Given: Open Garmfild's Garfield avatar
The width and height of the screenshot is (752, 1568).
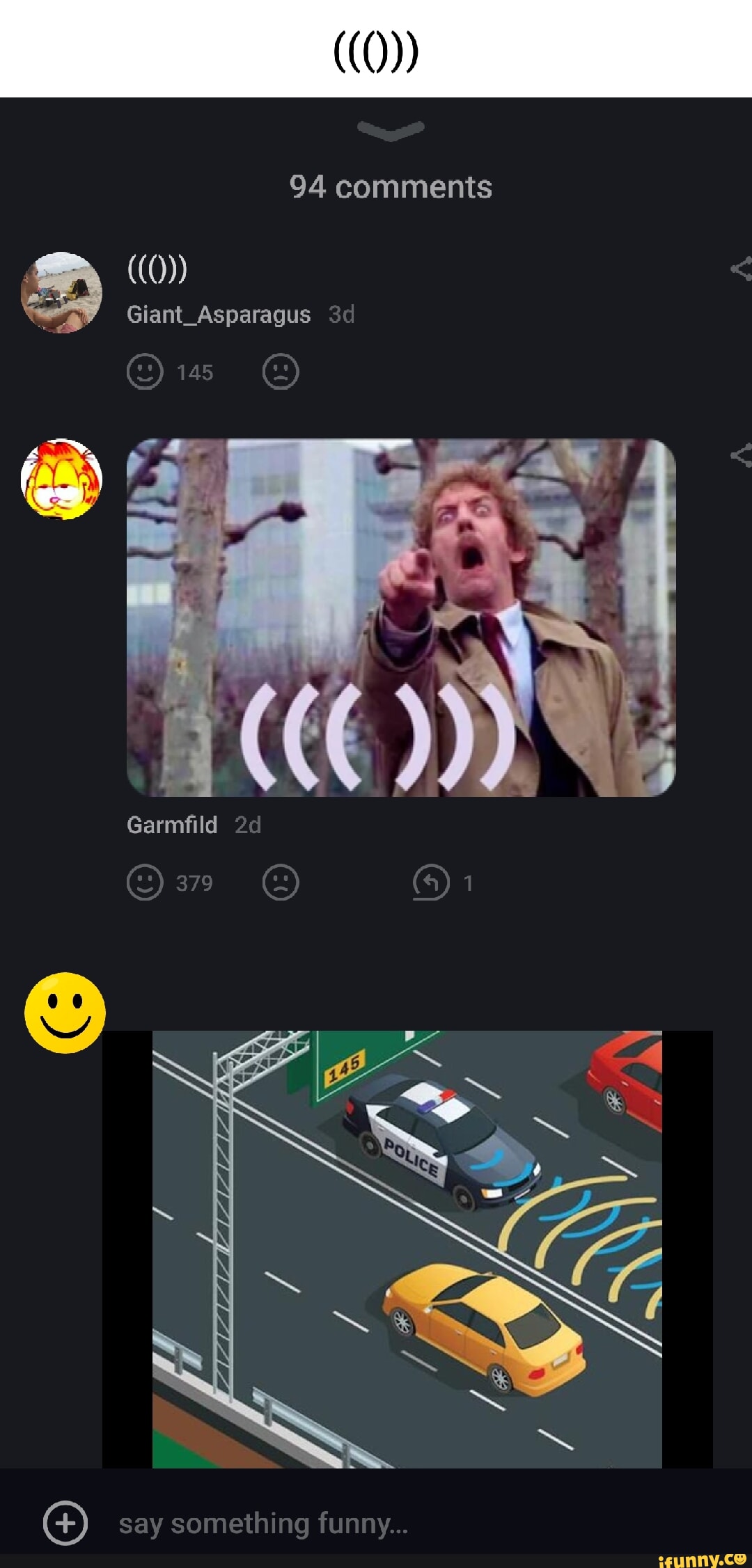Looking at the screenshot, I should [61, 480].
